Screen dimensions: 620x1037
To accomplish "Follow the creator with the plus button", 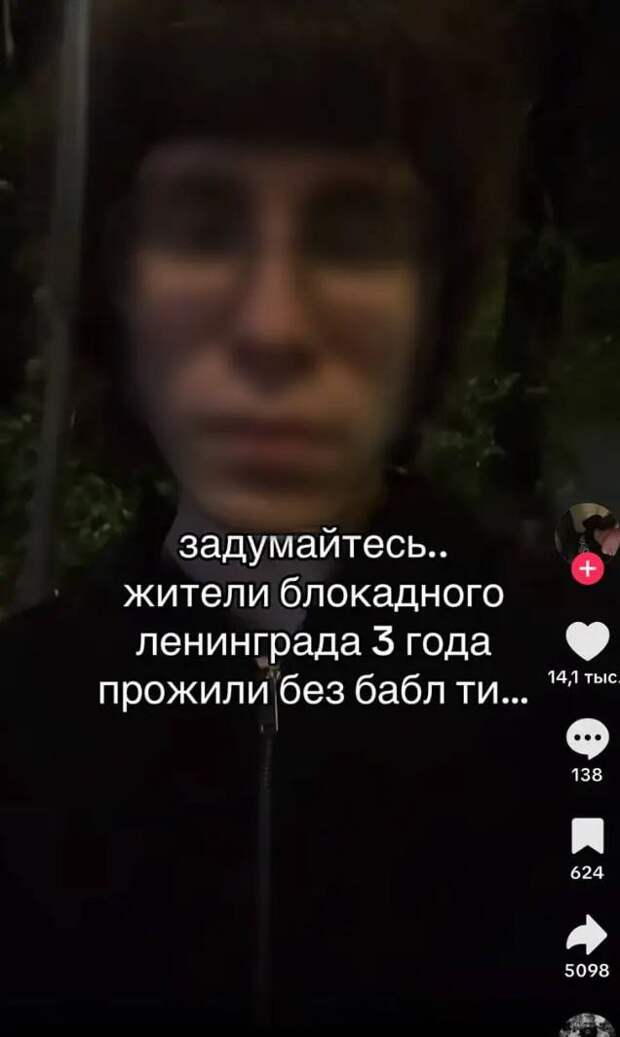I will tap(587, 569).
